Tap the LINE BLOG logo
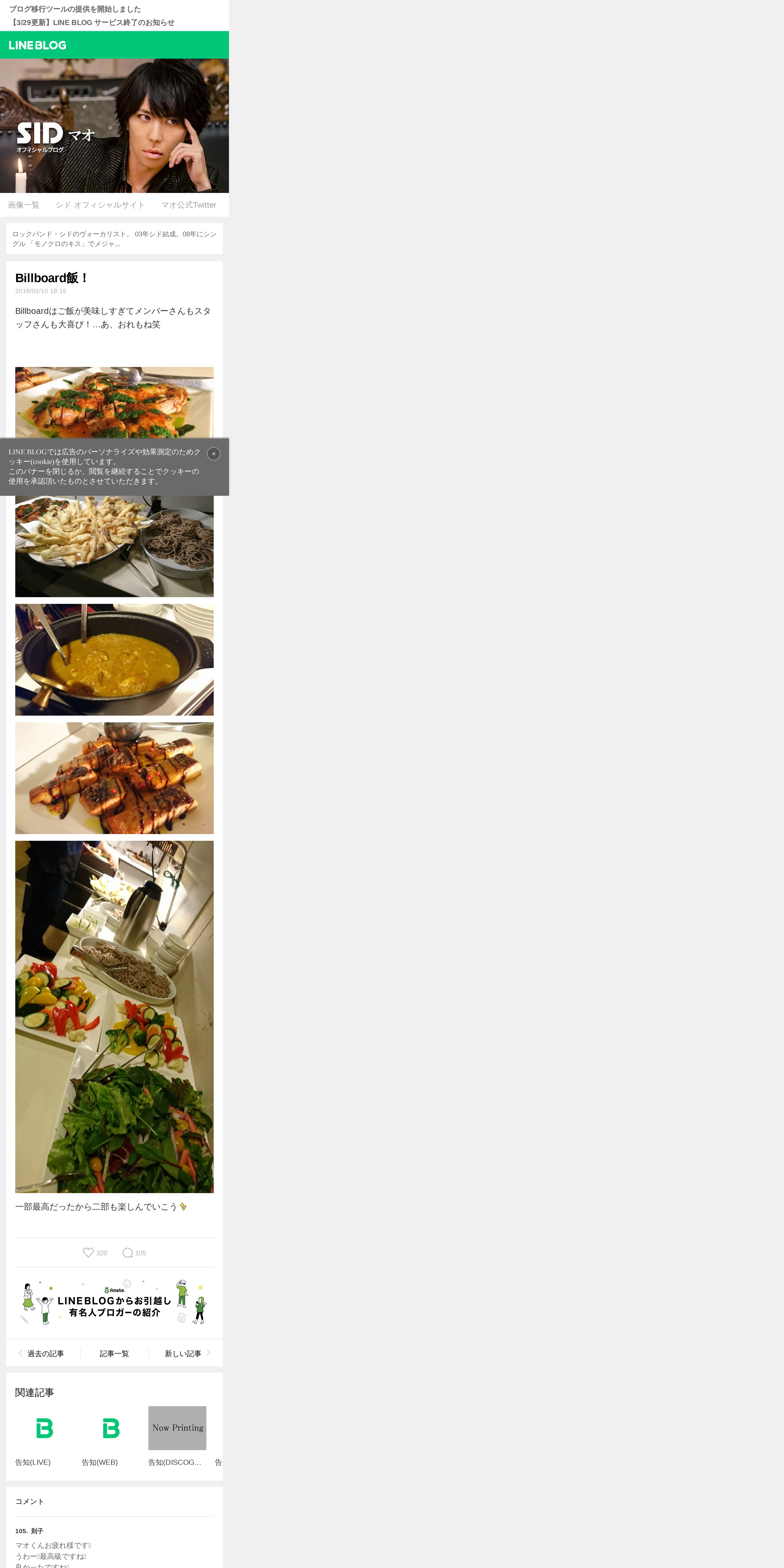The image size is (784, 1568). (38, 45)
